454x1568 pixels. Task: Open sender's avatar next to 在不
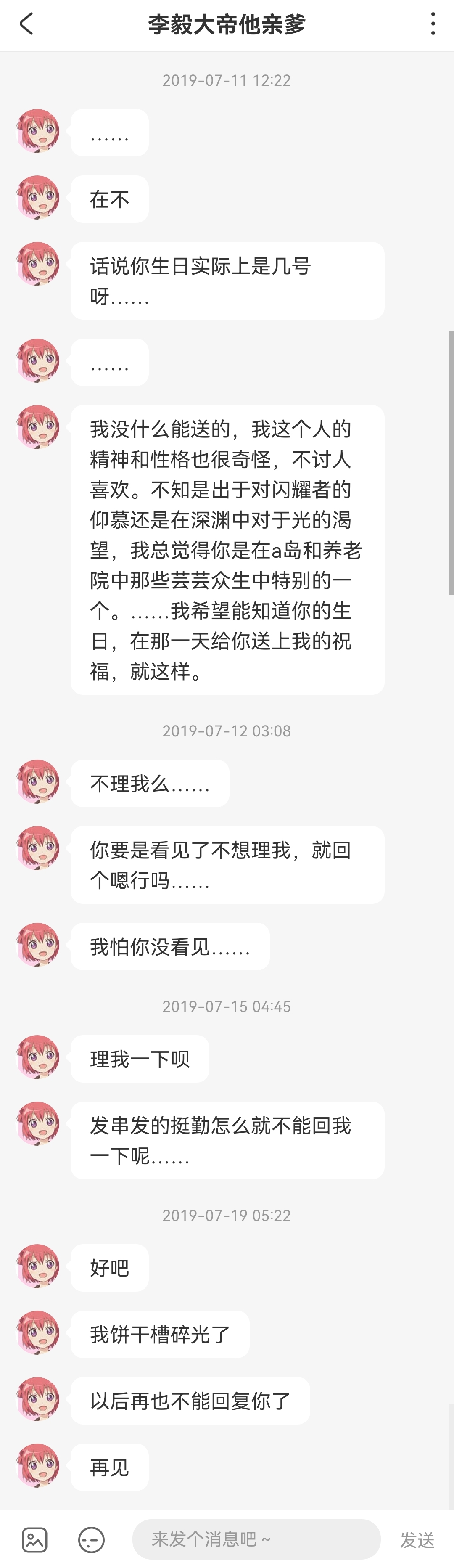click(38, 198)
